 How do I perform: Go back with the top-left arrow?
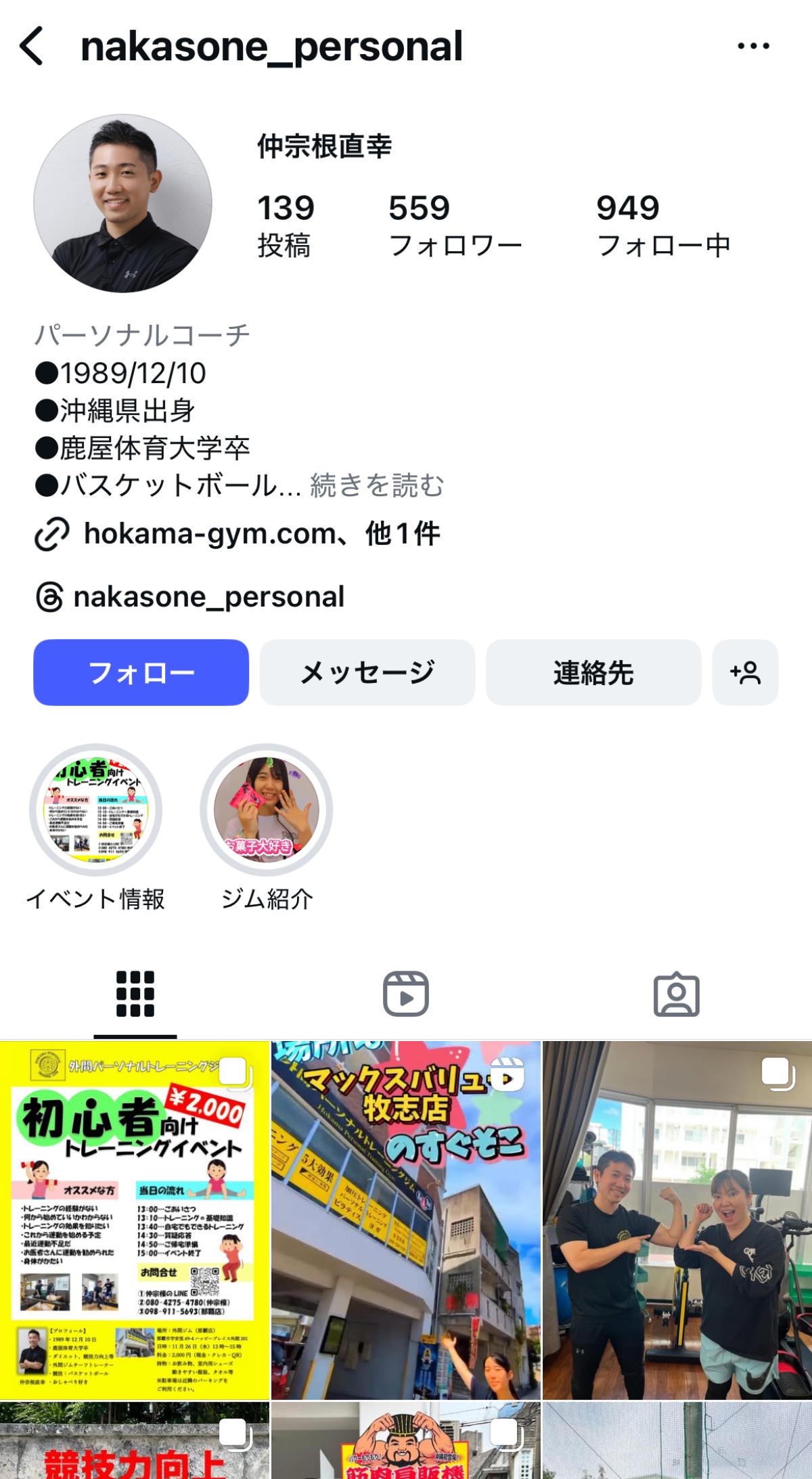tap(32, 46)
